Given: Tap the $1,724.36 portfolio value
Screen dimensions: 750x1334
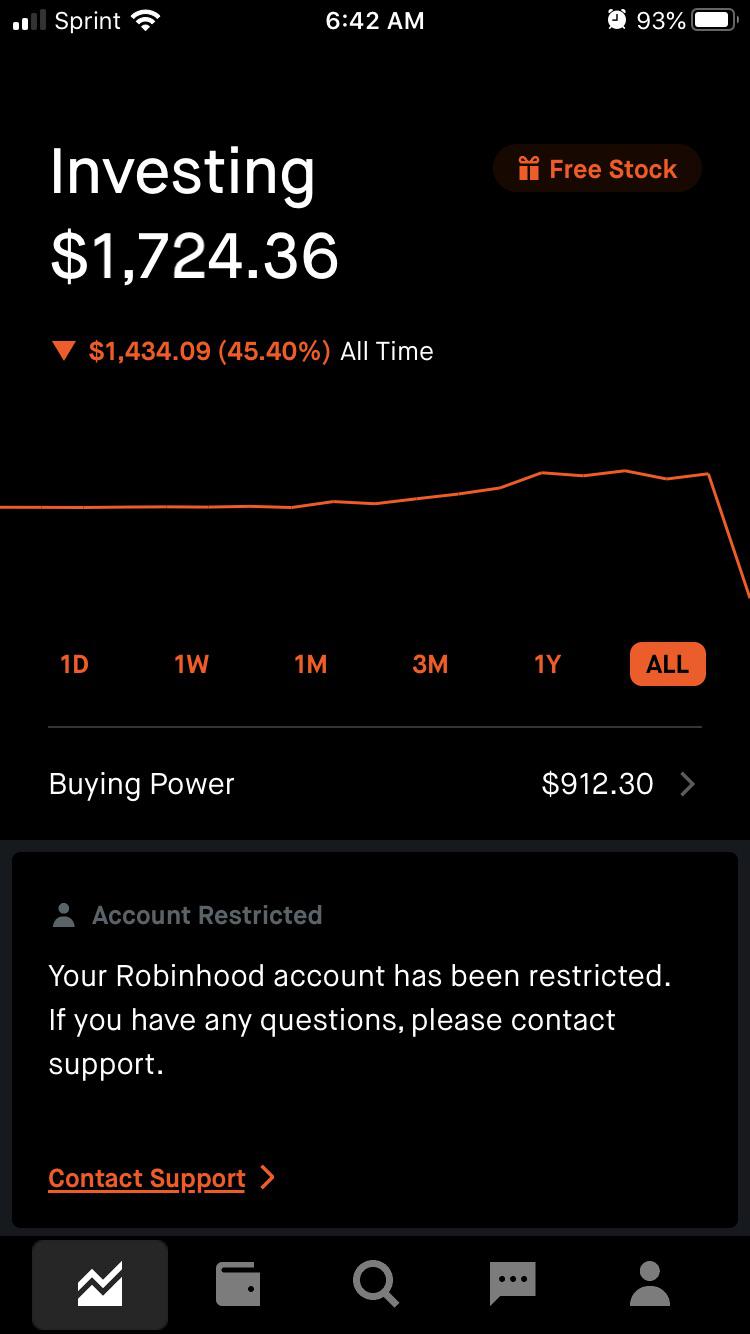Looking at the screenshot, I should click(195, 255).
